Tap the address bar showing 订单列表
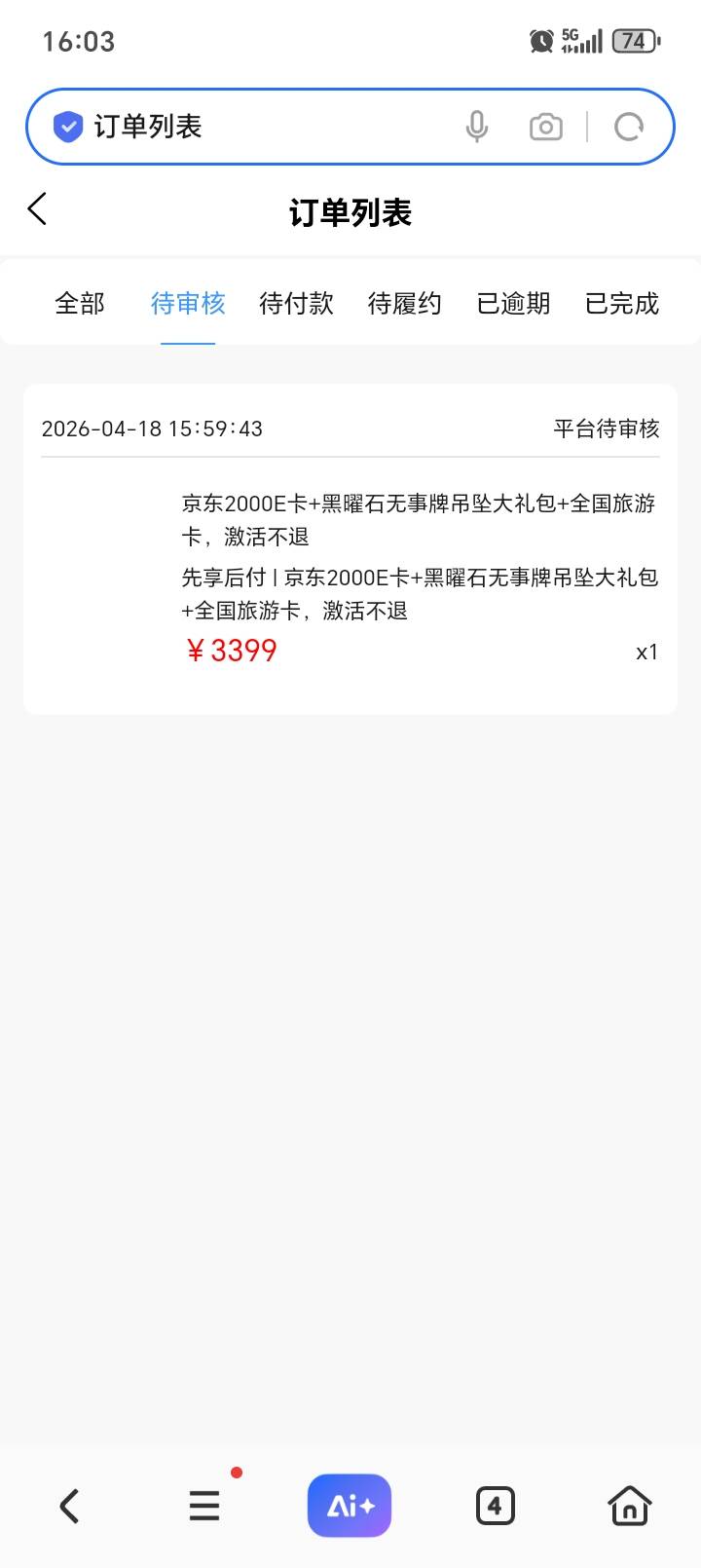701x1568 pixels. tap(263, 127)
